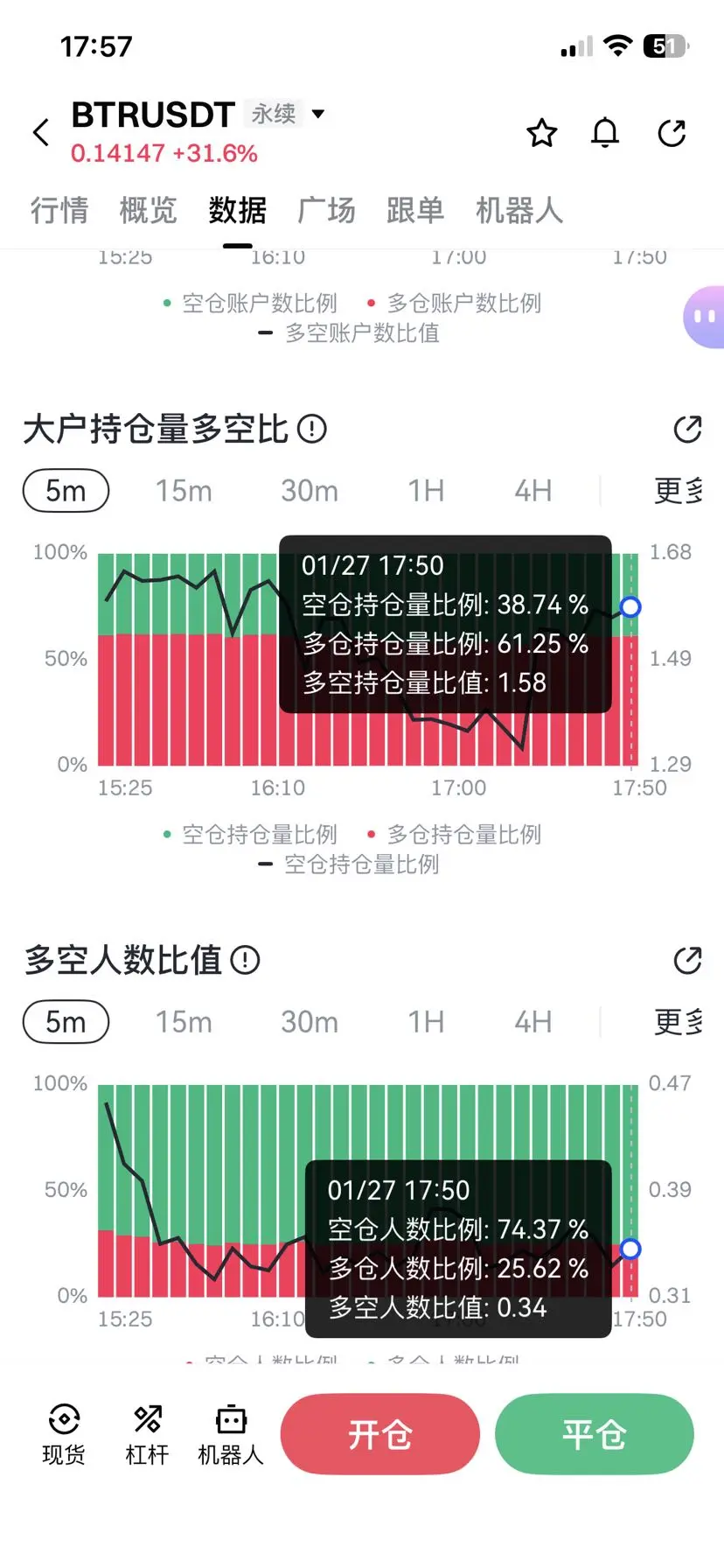Refresh the page with circular arrow icon
Viewport: 724px width, 1568px height.
click(x=671, y=133)
